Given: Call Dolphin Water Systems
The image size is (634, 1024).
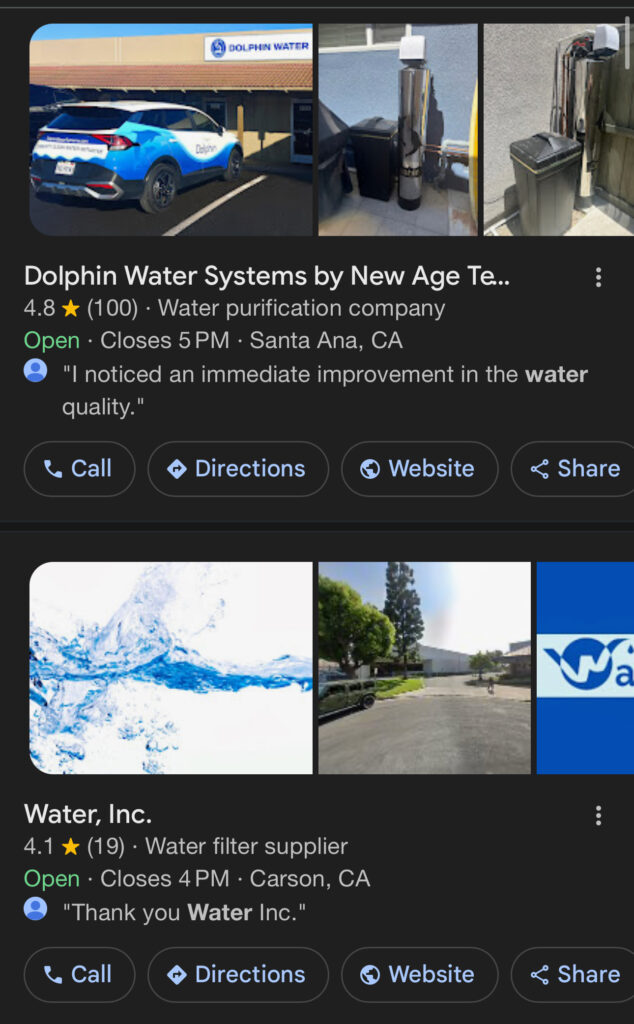Looking at the screenshot, I should 79,469.
